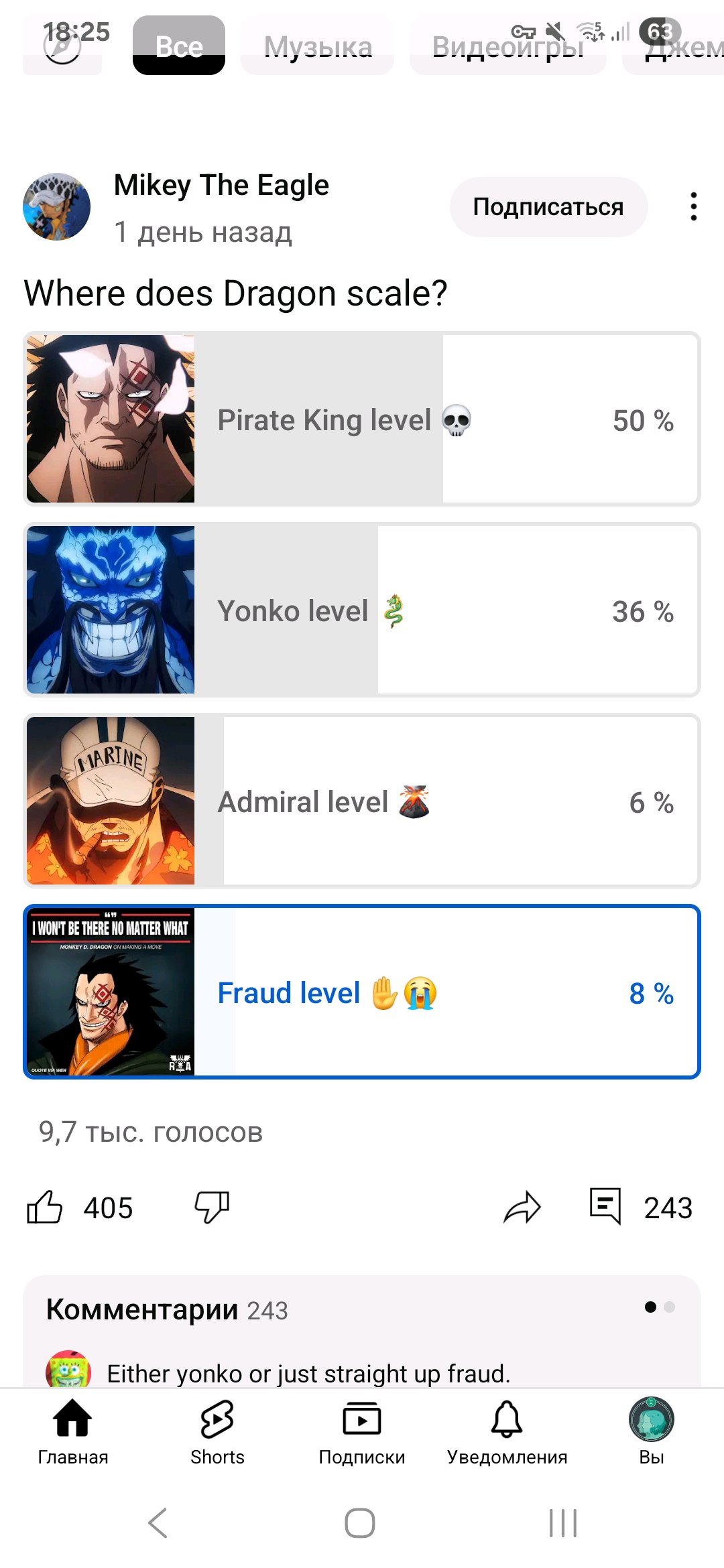
Task: Select the Все filter chip
Action: [x=179, y=46]
